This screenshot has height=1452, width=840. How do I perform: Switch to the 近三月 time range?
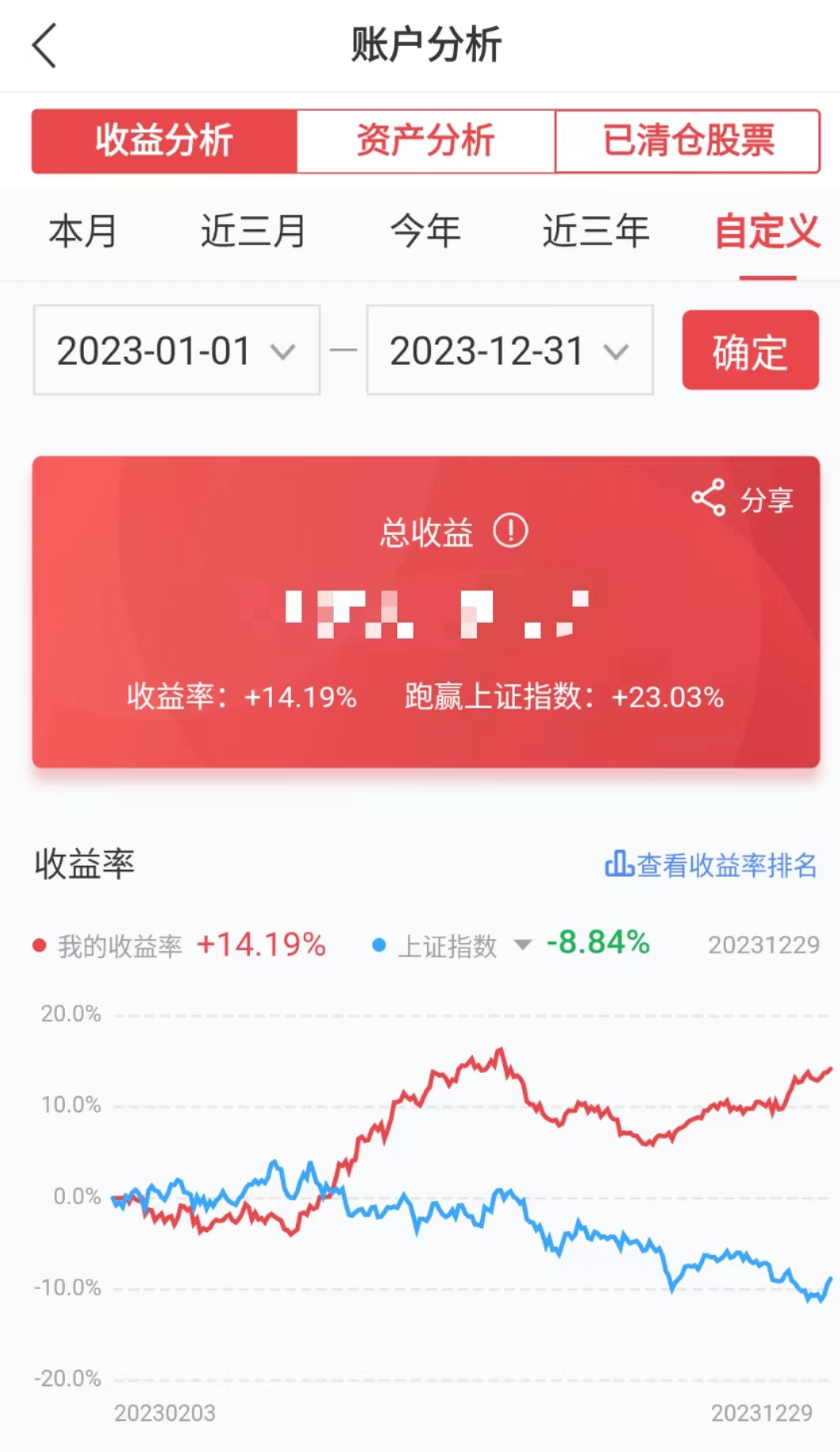[x=253, y=232]
